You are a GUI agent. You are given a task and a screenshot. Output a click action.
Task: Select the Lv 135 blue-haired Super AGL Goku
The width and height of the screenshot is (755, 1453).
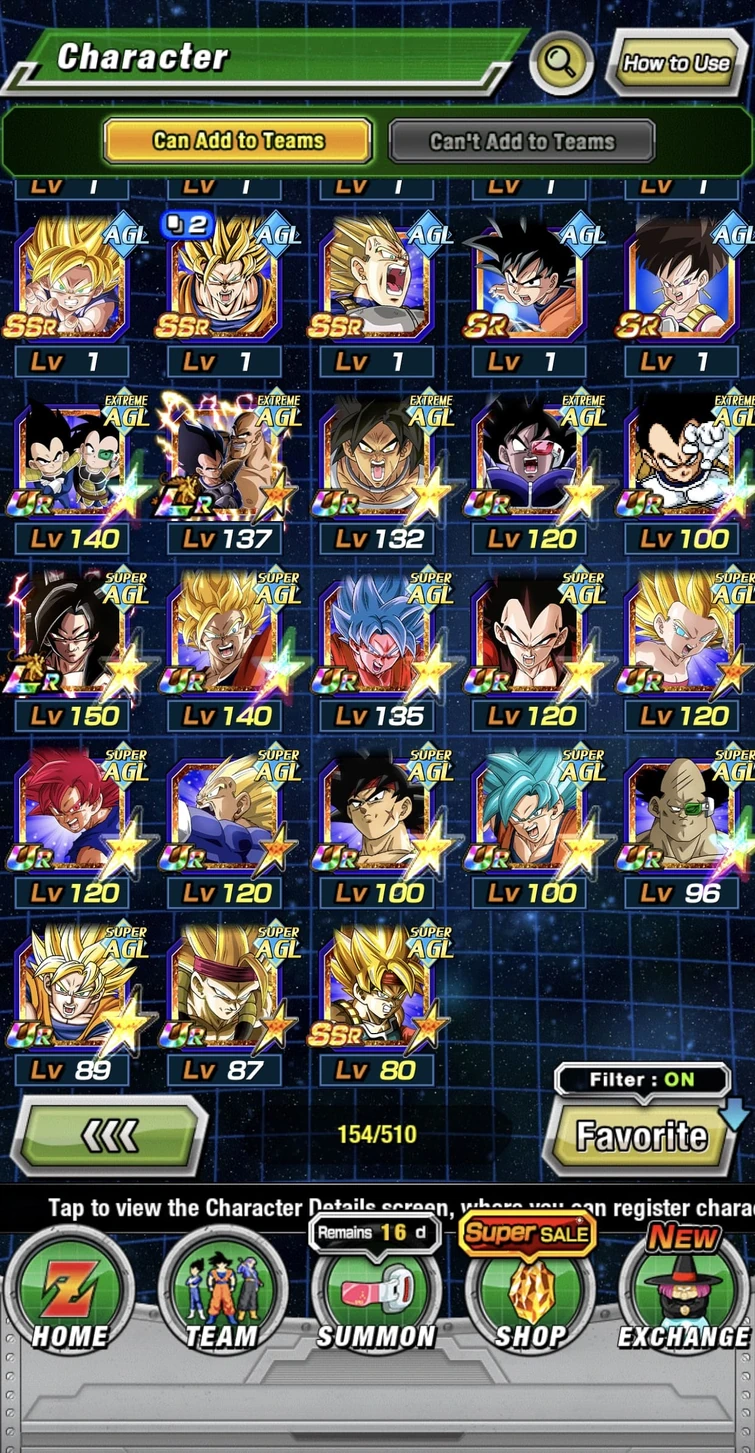tap(376, 630)
